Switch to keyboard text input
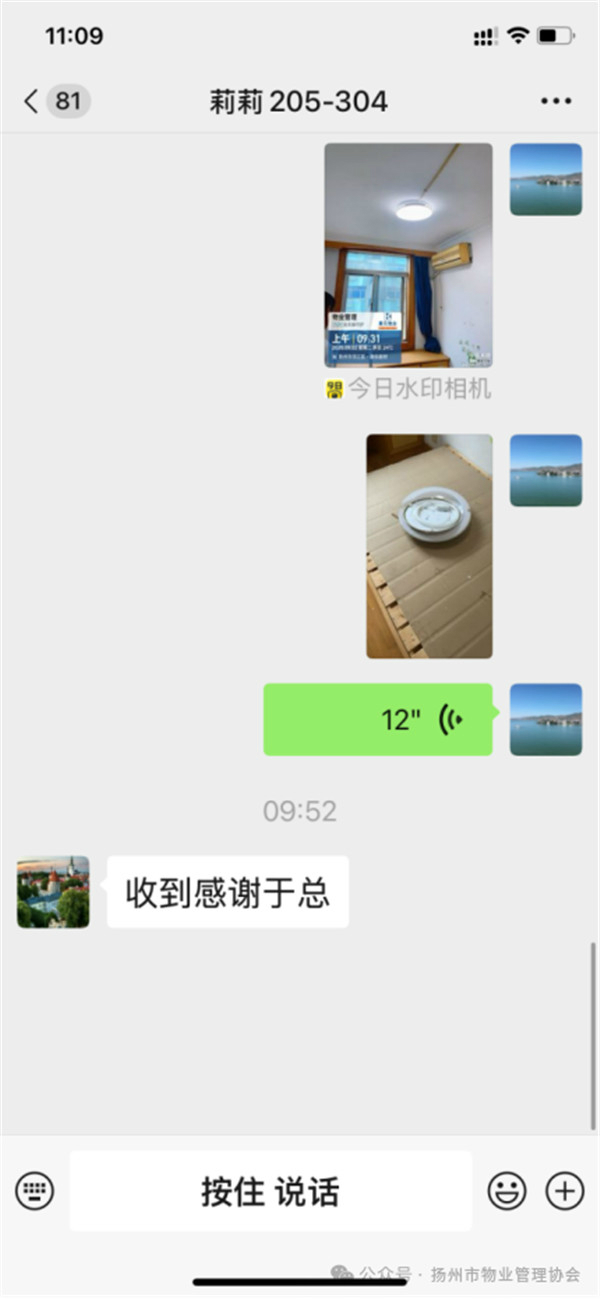Image resolution: width=600 pixels, height=1299 pixels. (x=35, y=1191)
